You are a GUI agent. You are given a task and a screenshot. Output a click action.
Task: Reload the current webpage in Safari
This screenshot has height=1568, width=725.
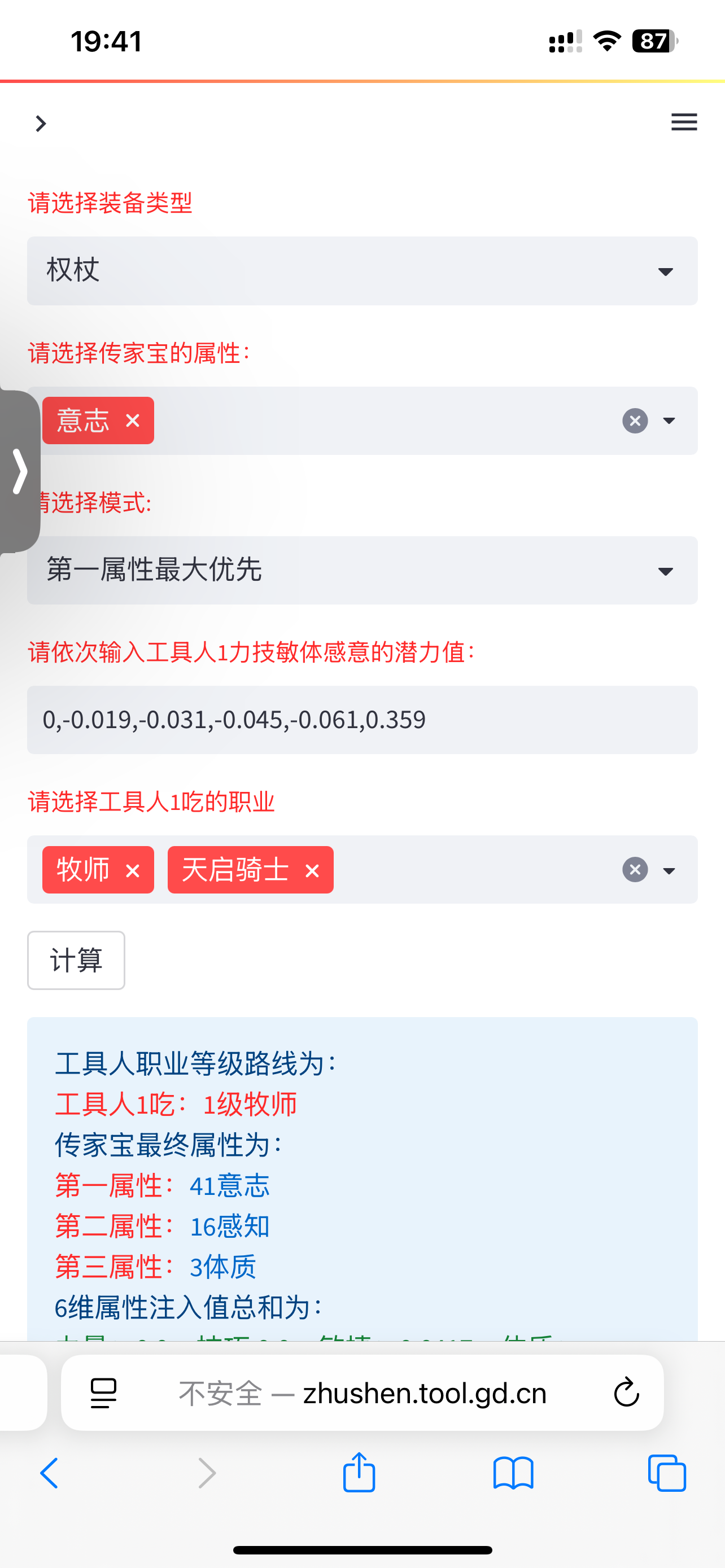tap(626, 1392)
